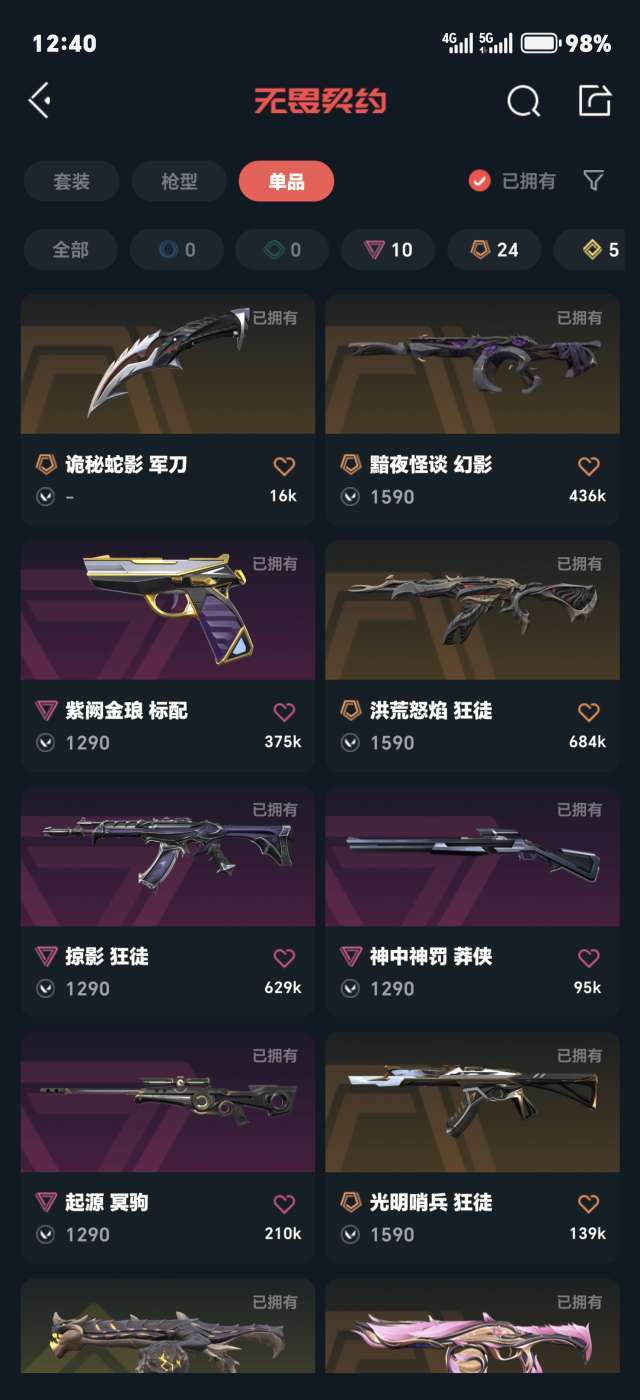The width and height of the screenshot is (640, 1400).
Task: Uncheck the 已拥有 filter
Action: point(512,181)
